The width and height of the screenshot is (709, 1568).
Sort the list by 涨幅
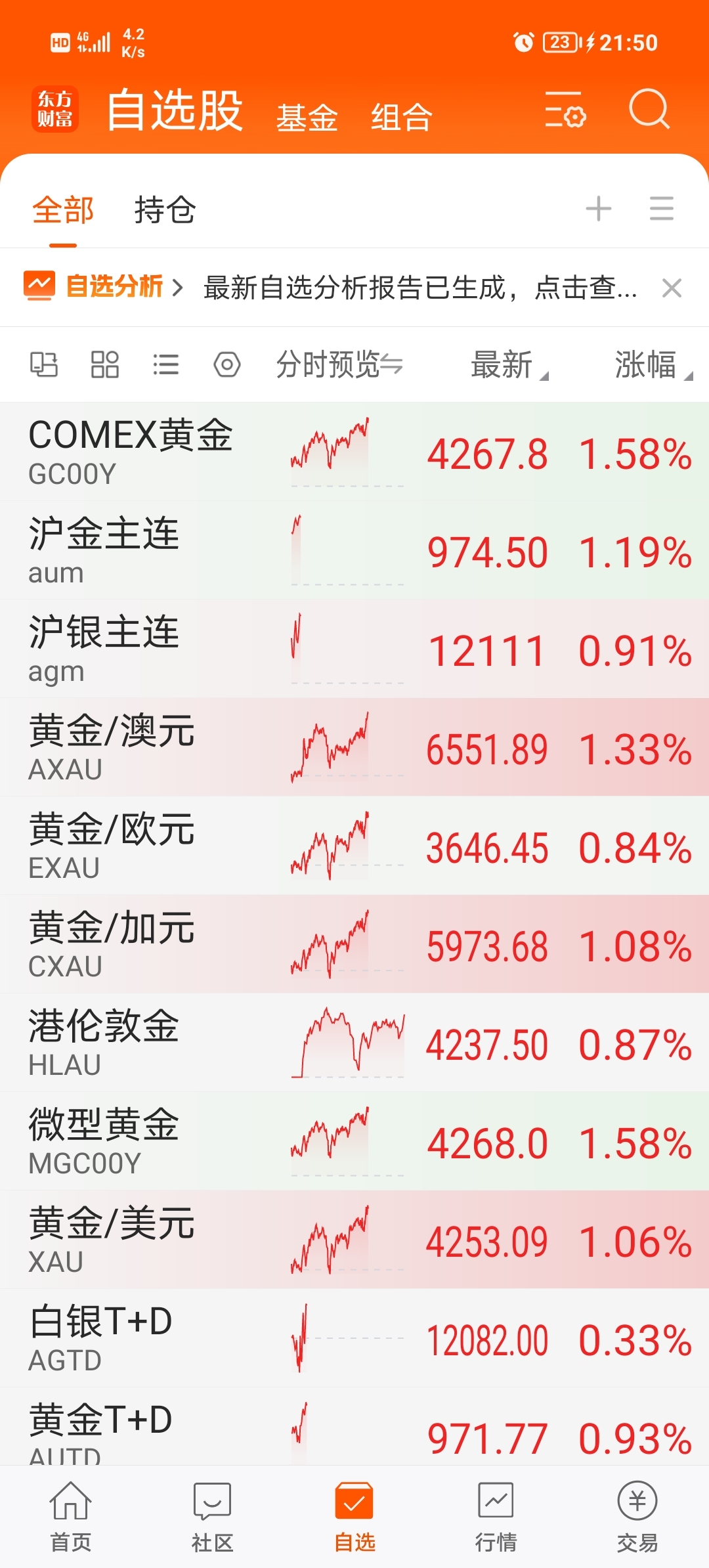coord(653,365)
